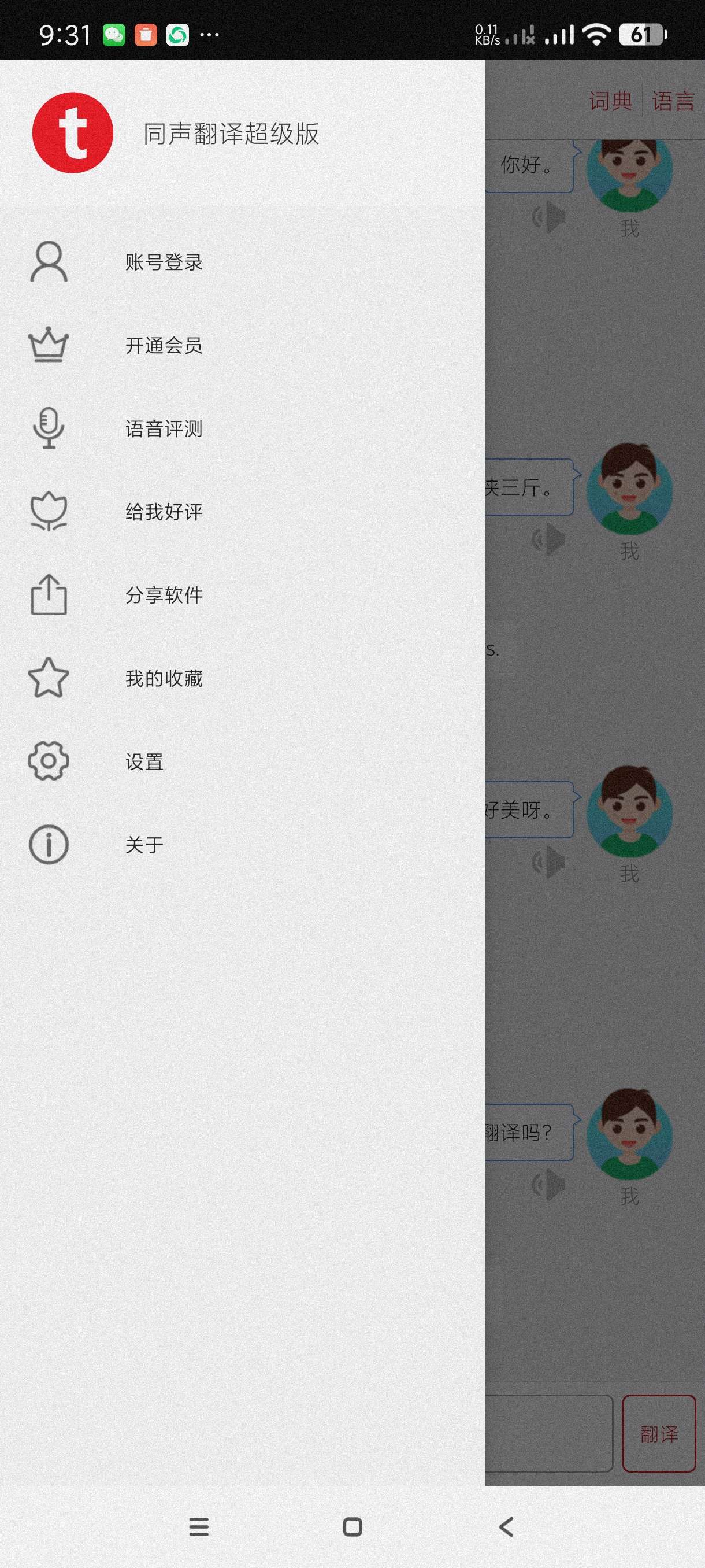705x1568 pixels.
Task: Tap the 翻译 translate button
Action: (659, 1434)
